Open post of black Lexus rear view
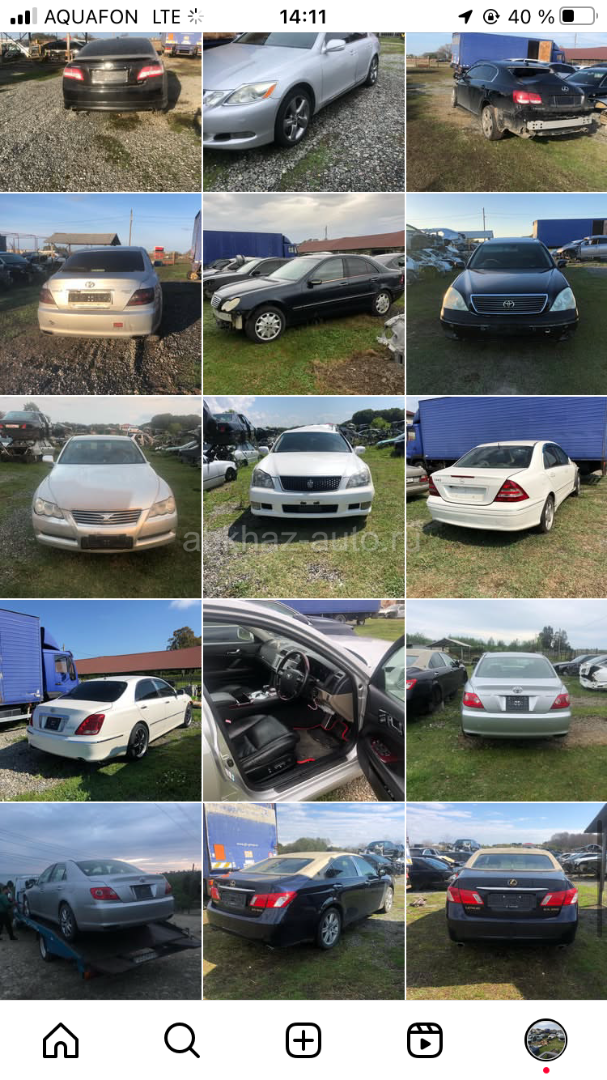This screenshot has height=1080, width=607. tap(507, 902)
